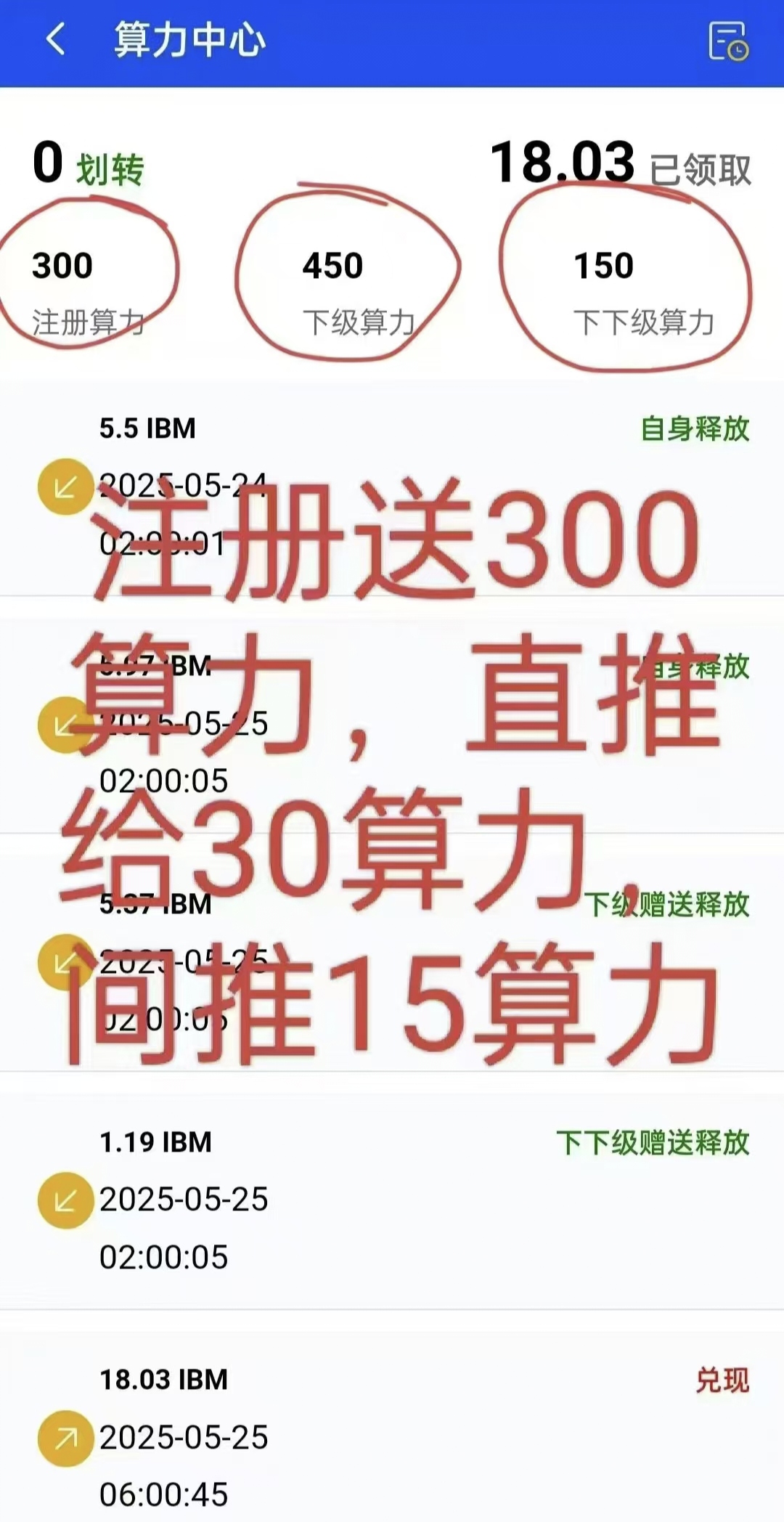
Task: Go back from the 算力中心 page
Action: pos(56,40)
